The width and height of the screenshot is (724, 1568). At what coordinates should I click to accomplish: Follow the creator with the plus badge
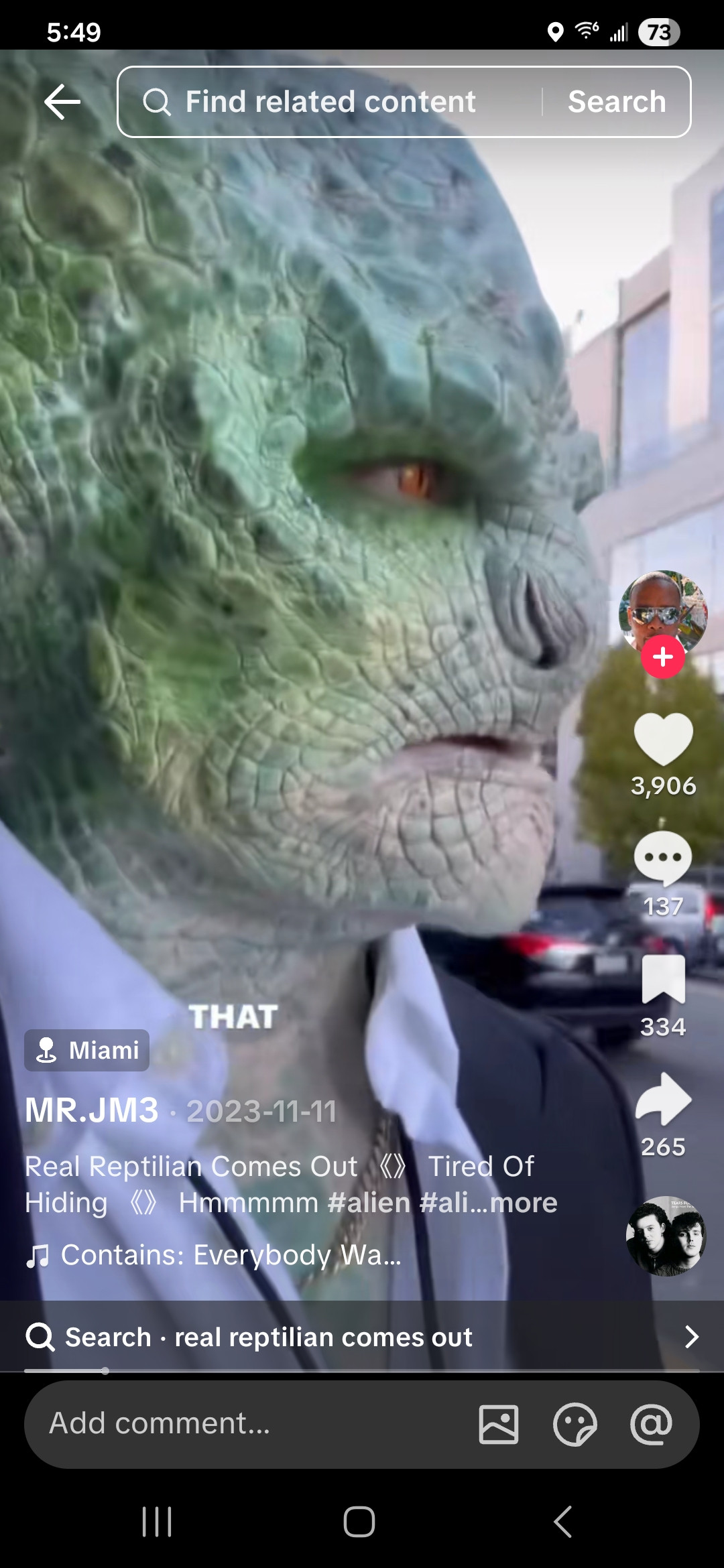click(x=662, y=657)
